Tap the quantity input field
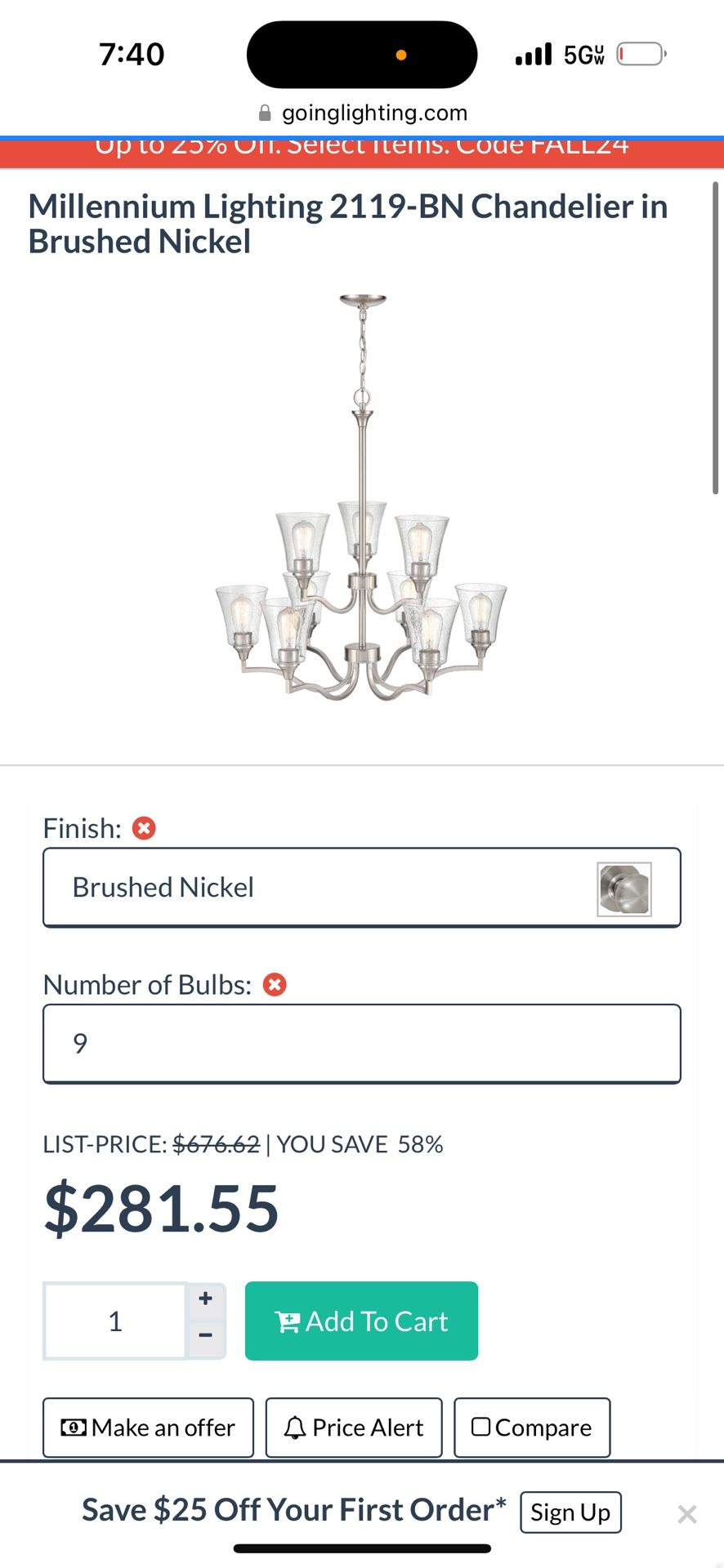Screen dimensions: 724x1568 tap(115, 1321)
